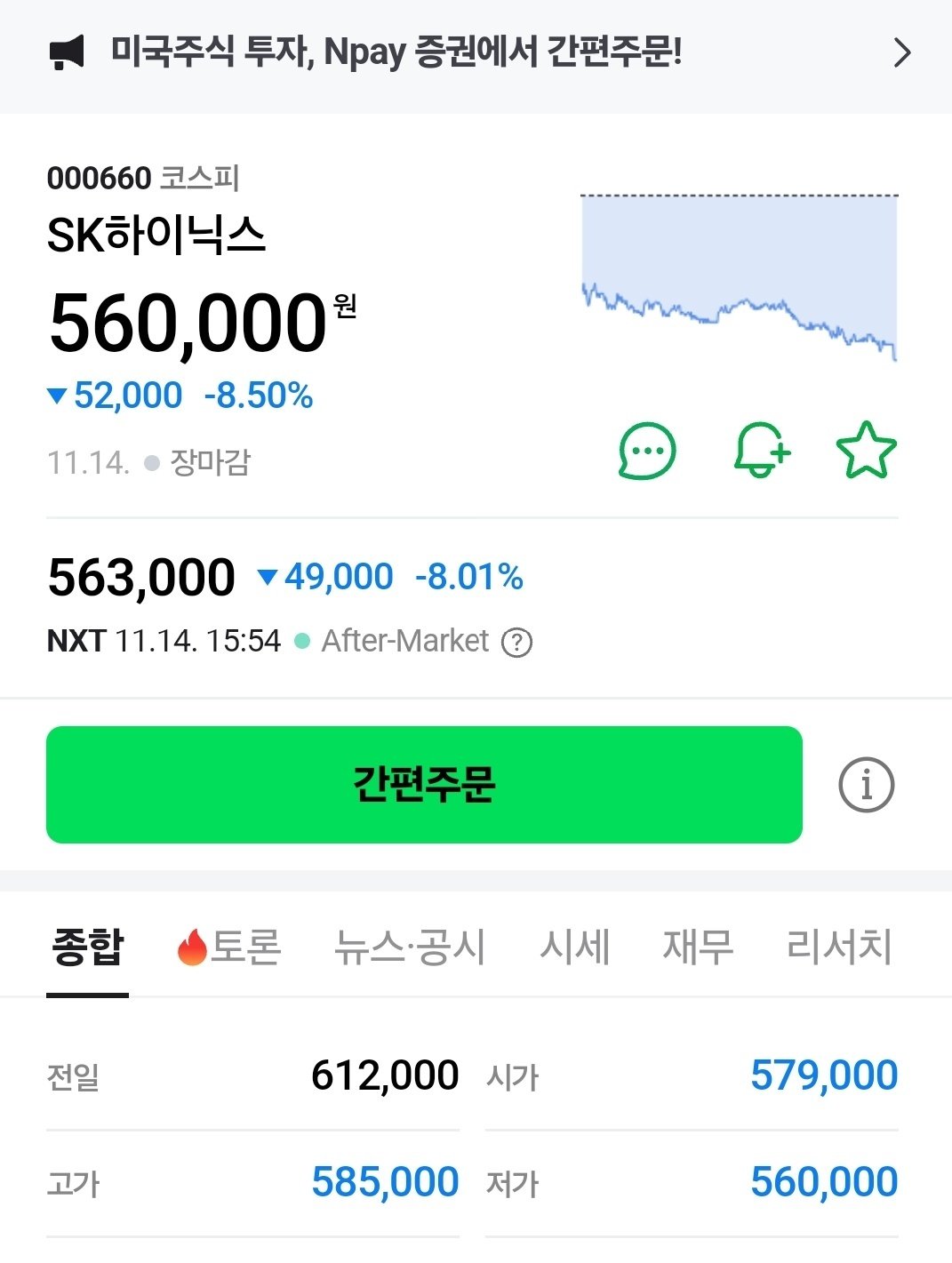Switch to the 뉴스·공시 tab
Image resolution: width=952 pixels, height=1263 pixels.
[x=412, y=947]
